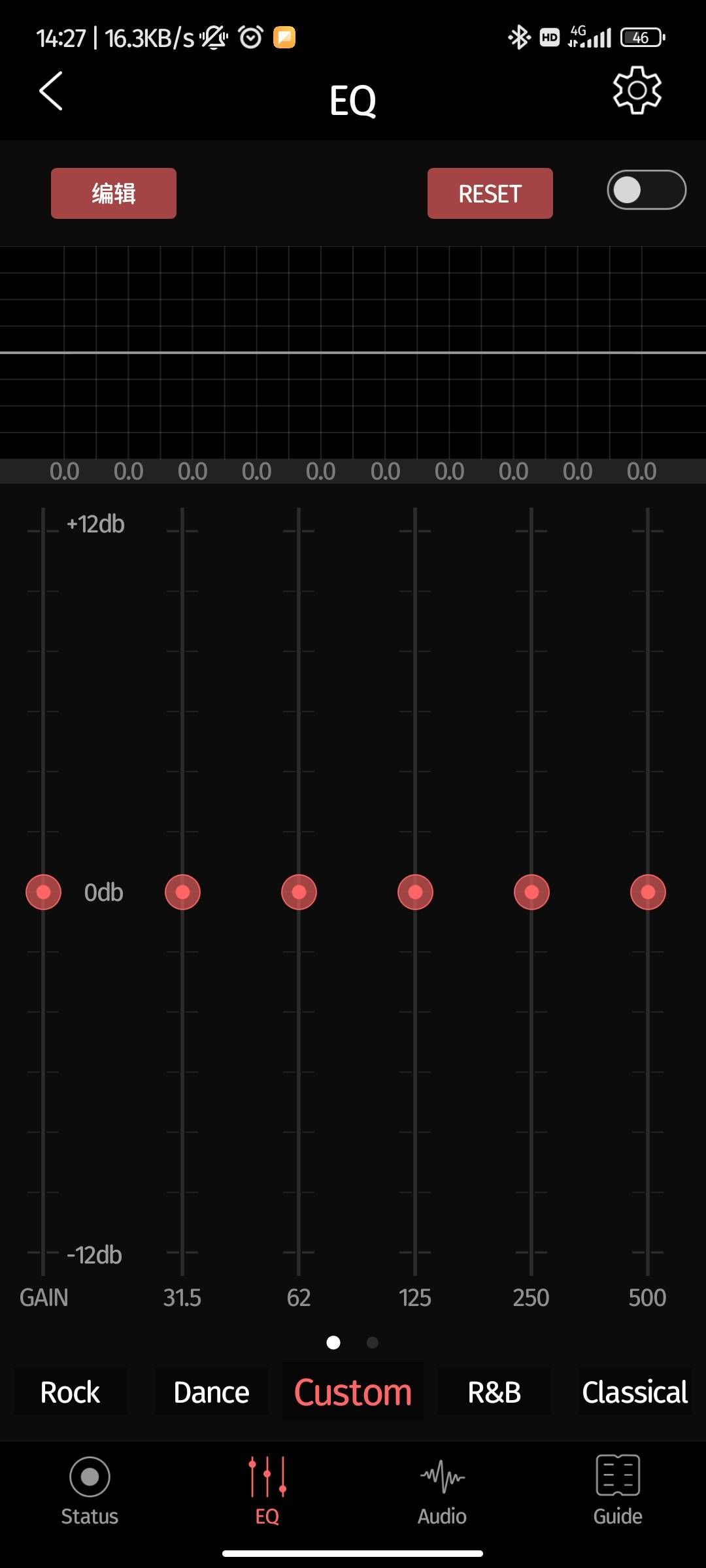The width and height of the screenshot is (706, 1568).
Task: Open the settings gear
Action: [637, 90]
